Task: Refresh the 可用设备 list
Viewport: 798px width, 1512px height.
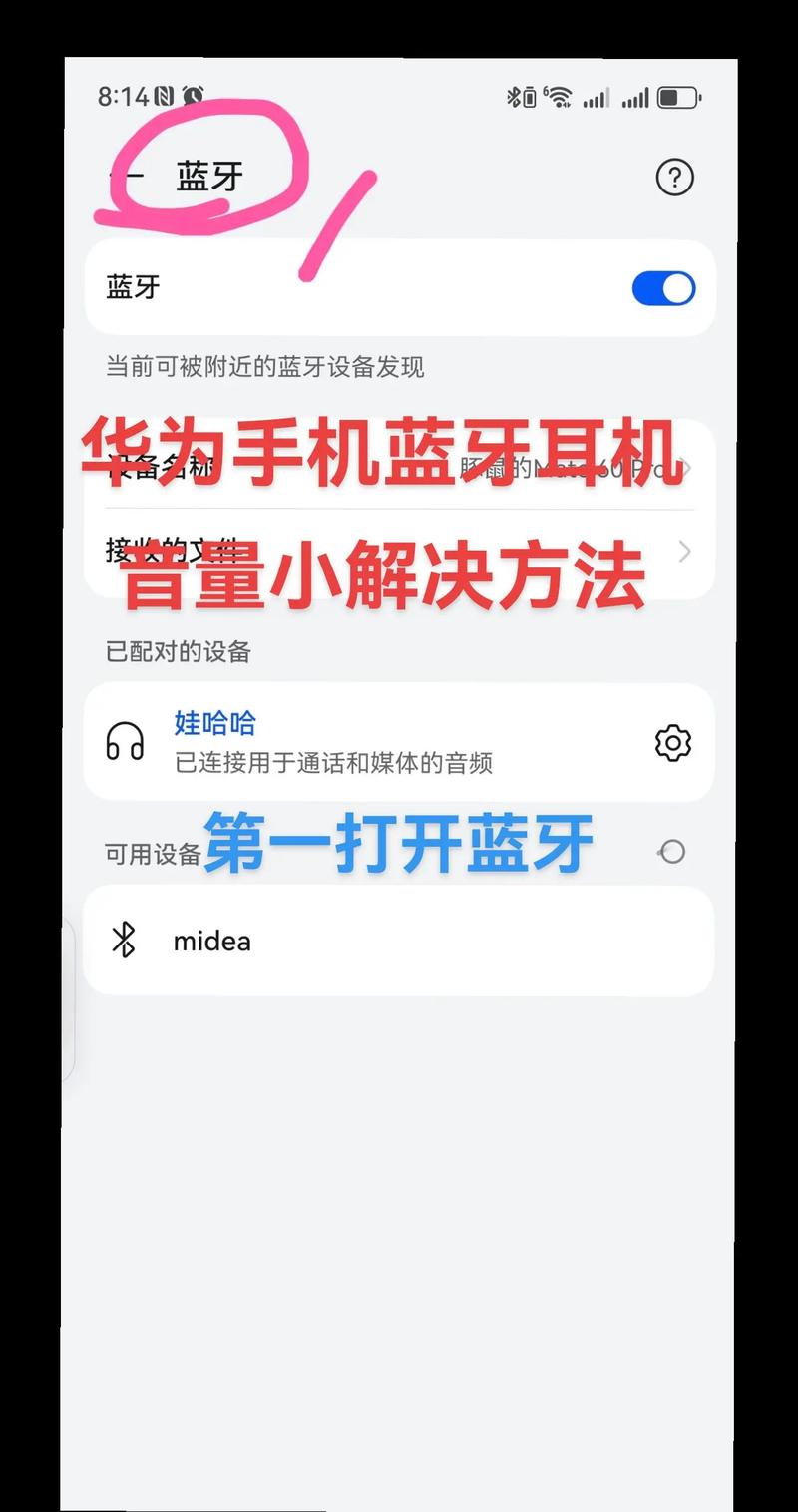Action: pyautogui.click(x=673, y=852)
